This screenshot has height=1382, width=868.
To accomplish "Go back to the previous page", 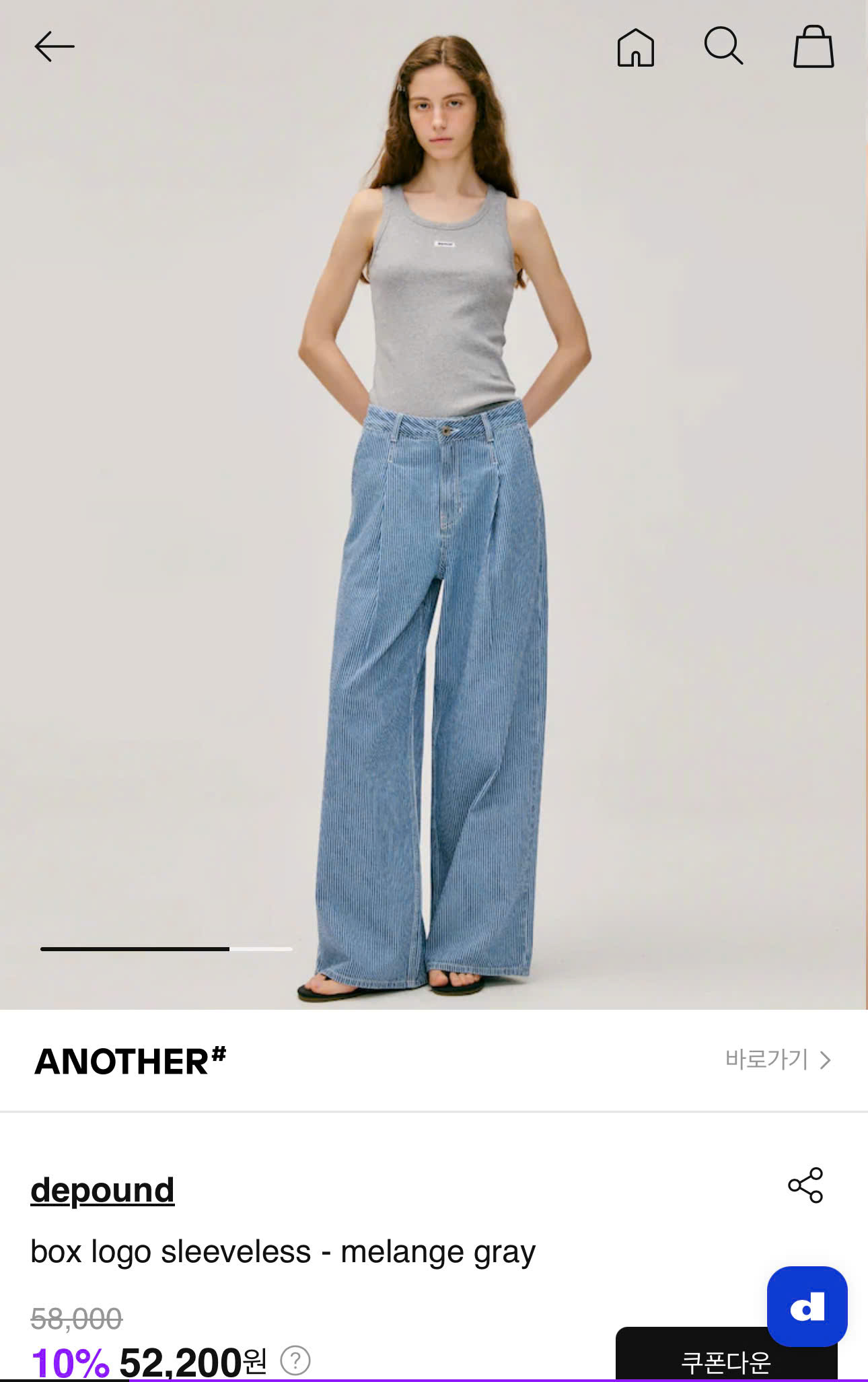I will [x=55, y=47].
